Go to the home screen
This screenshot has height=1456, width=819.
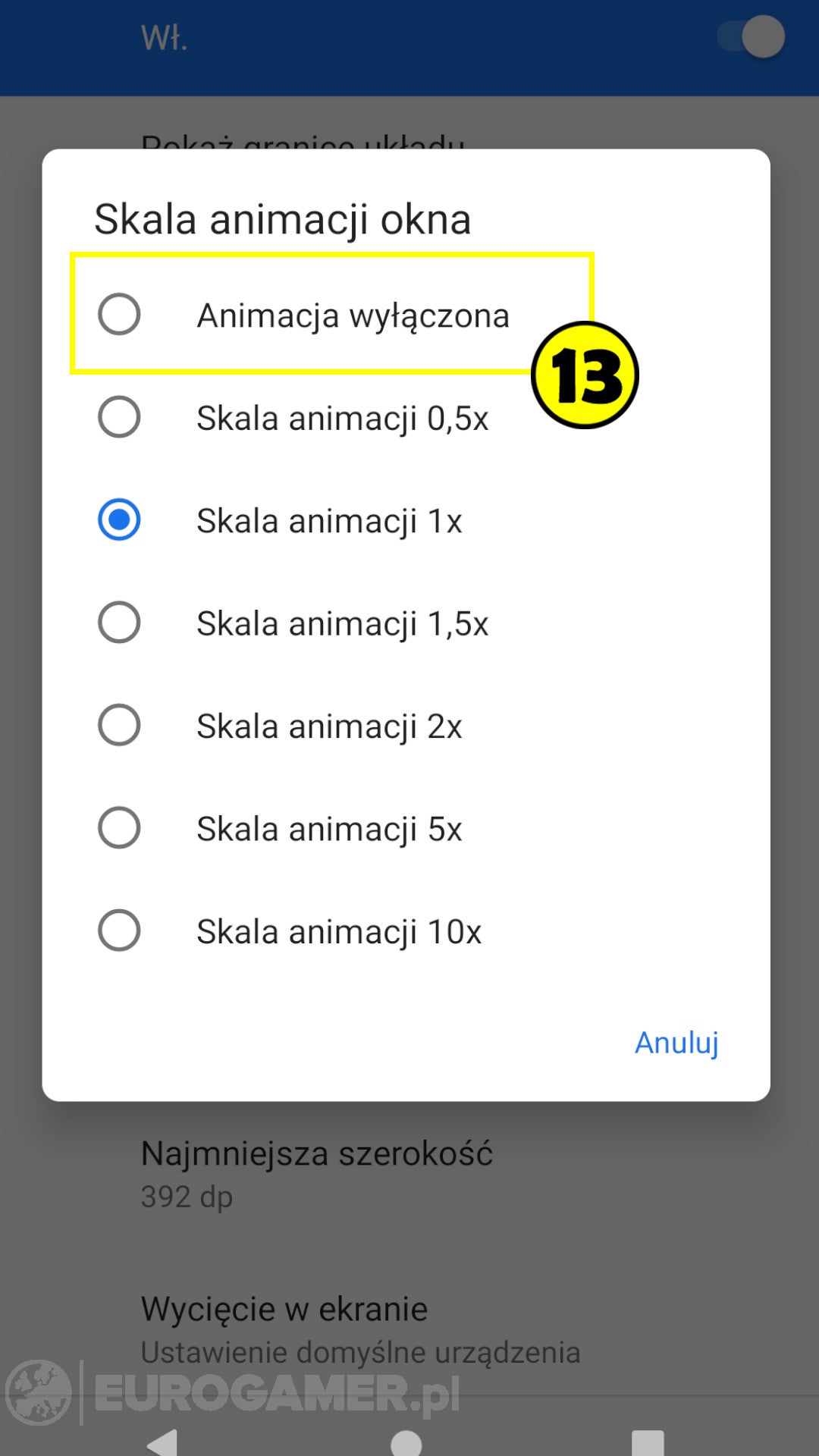(x=406, y=1442)
